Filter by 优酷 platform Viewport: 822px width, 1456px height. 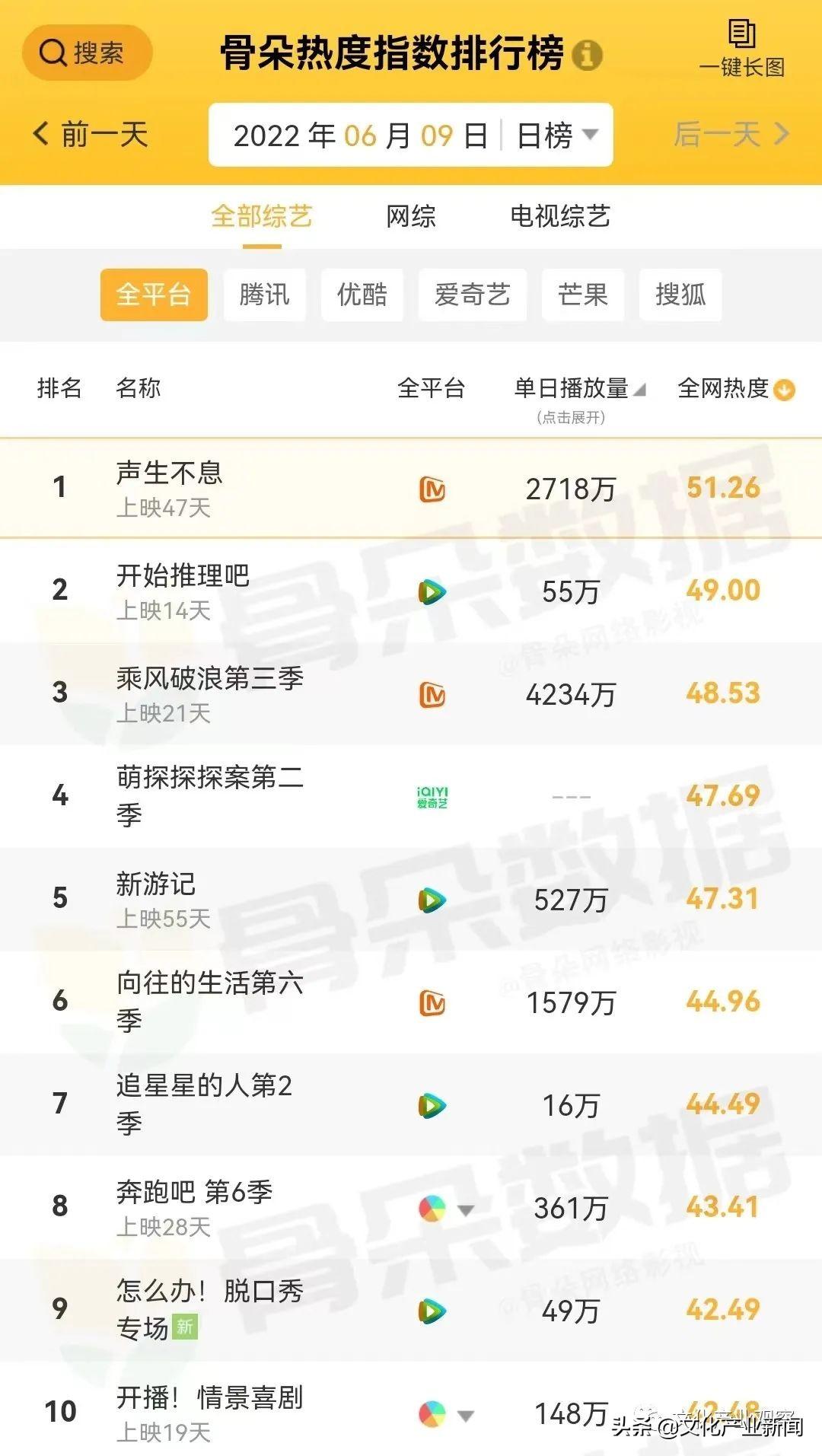pos(362,295)
